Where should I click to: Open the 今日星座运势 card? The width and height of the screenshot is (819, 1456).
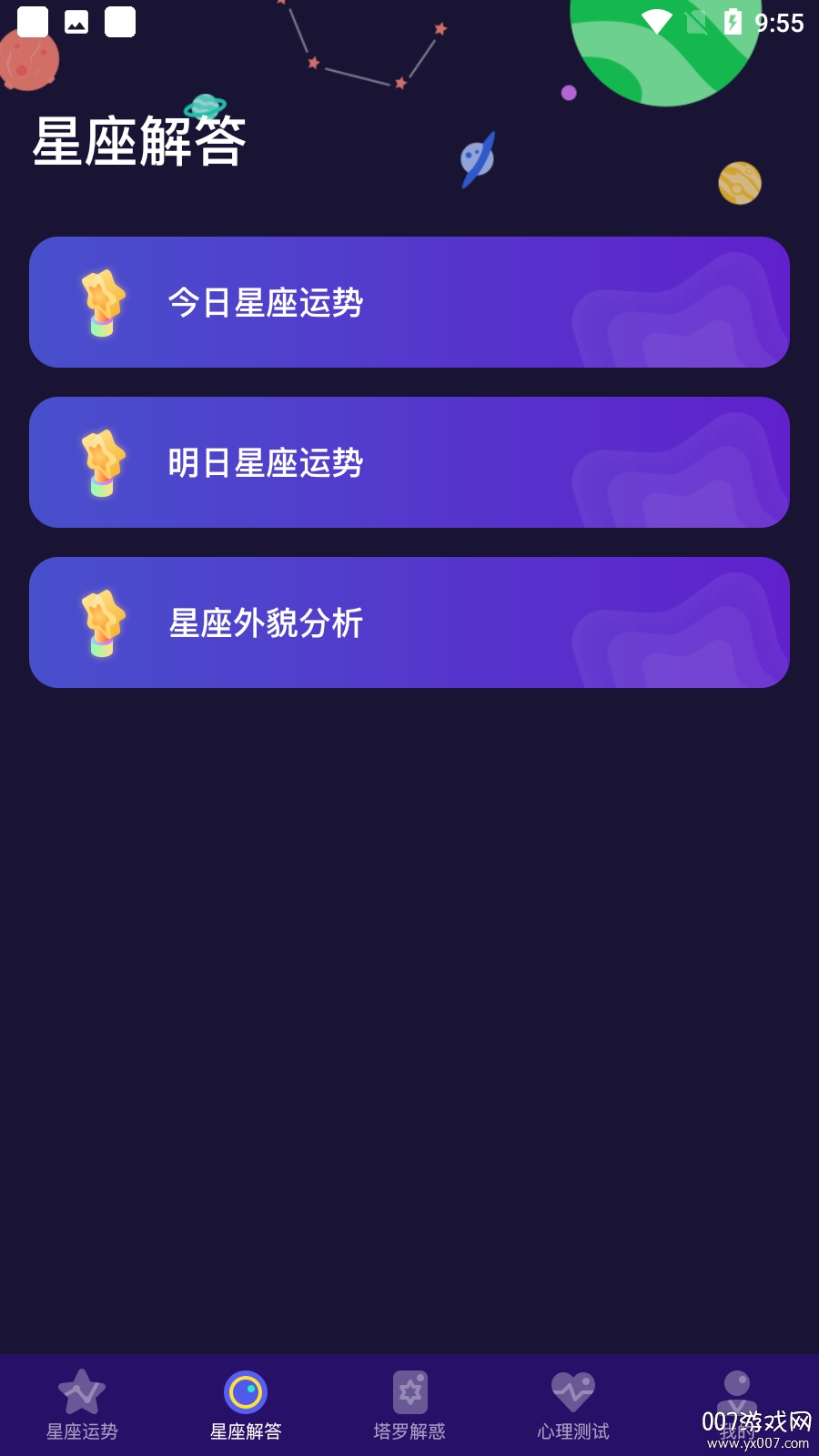coord(409,302)
